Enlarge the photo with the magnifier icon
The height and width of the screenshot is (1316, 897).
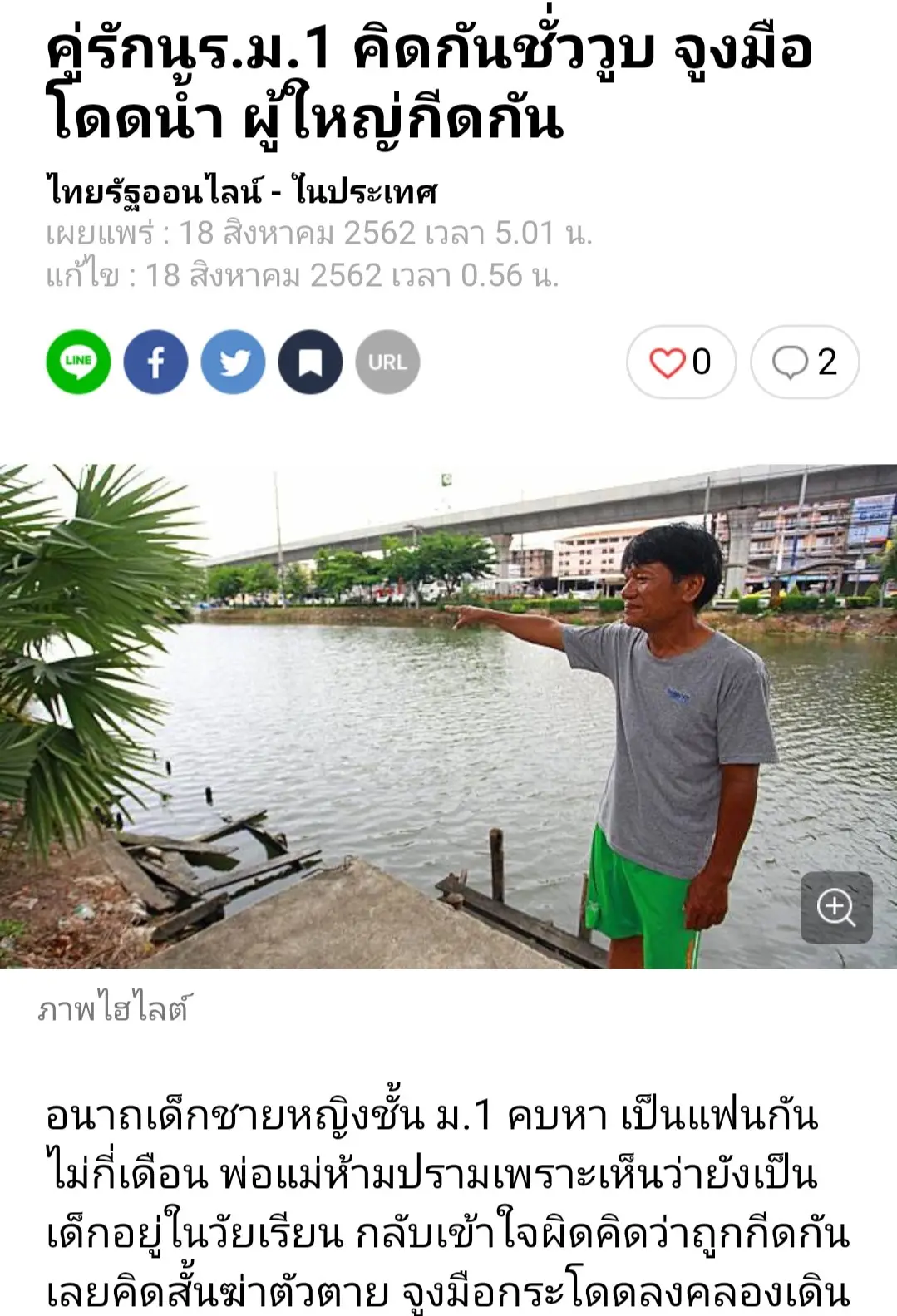click(835, 907)
